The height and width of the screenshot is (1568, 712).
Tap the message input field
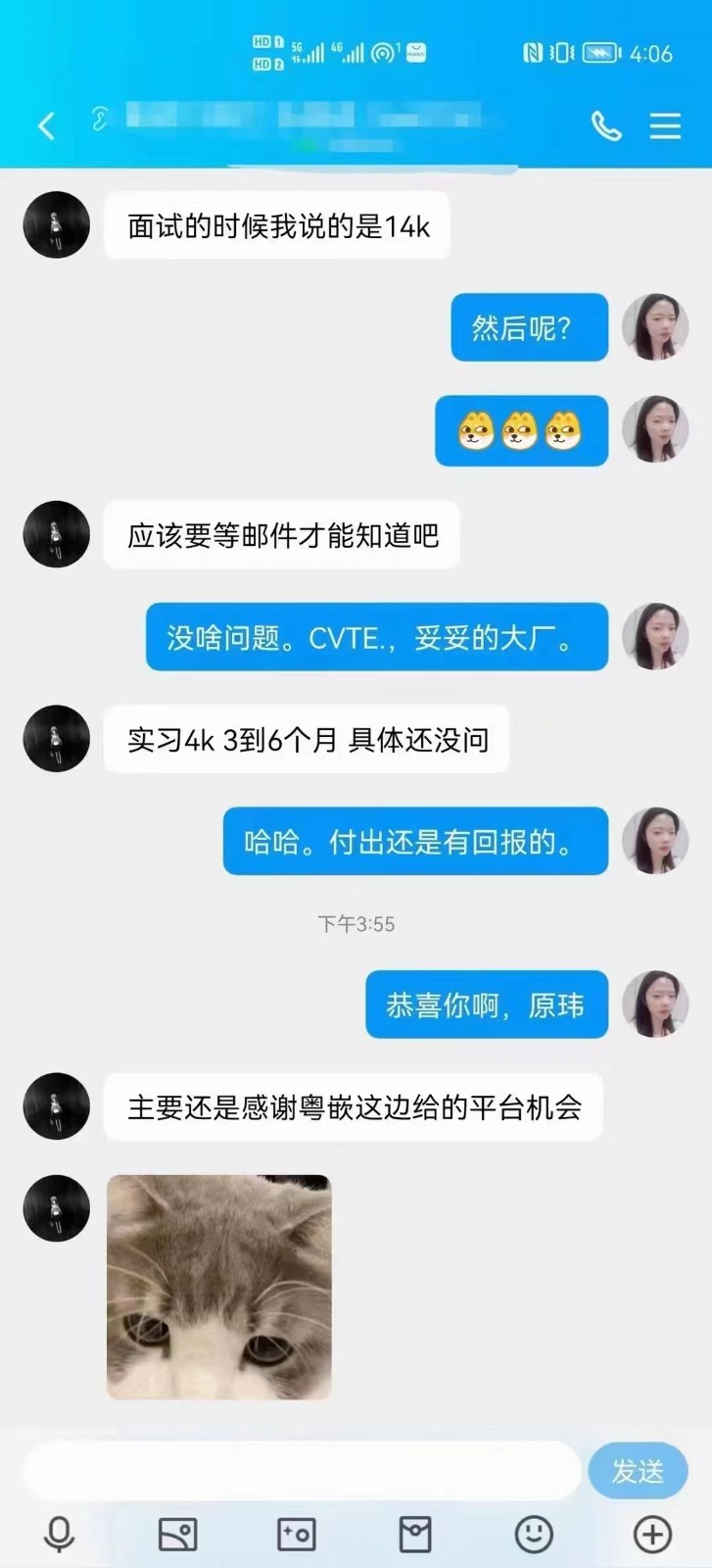click(x=302, y=1470)
